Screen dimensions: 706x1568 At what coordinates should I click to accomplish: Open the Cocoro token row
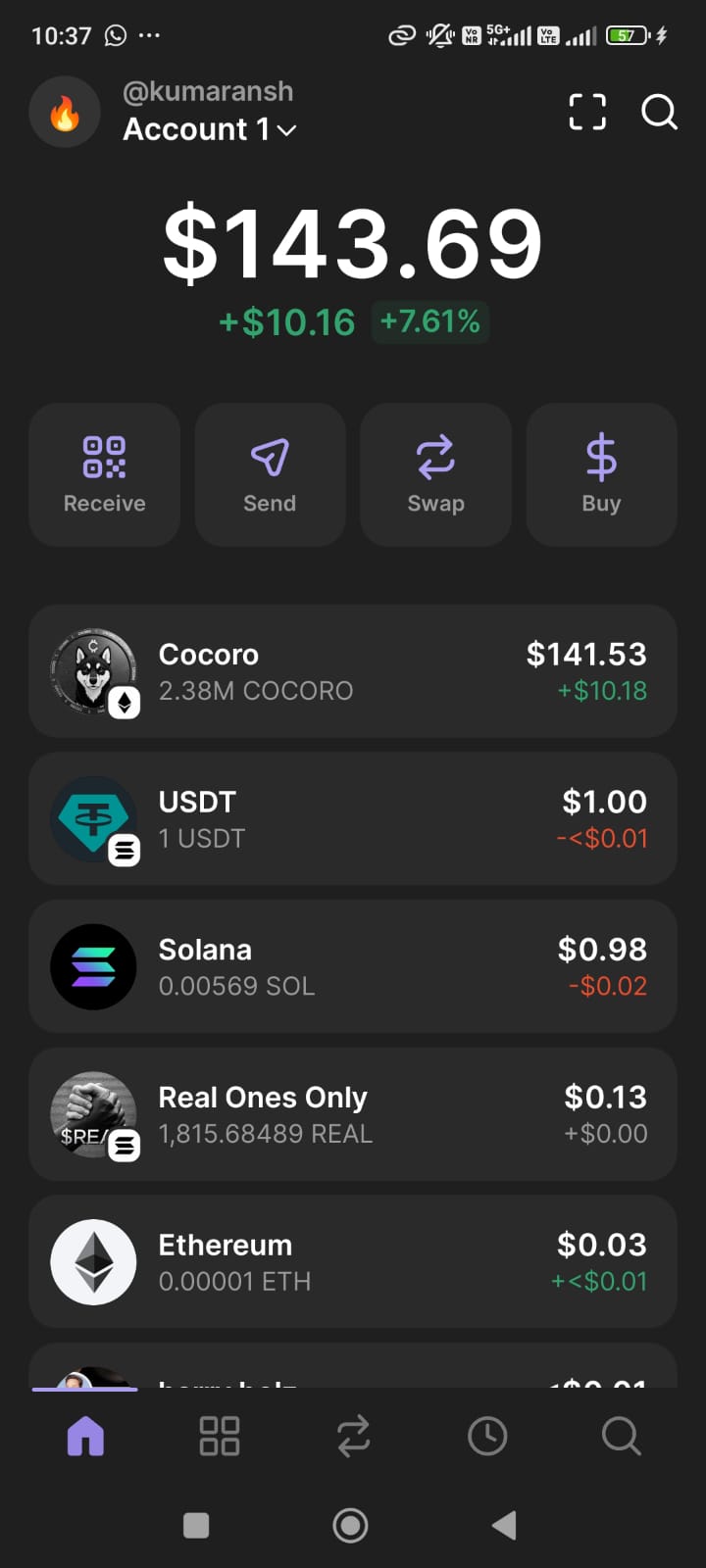click(x=353, y=671)
